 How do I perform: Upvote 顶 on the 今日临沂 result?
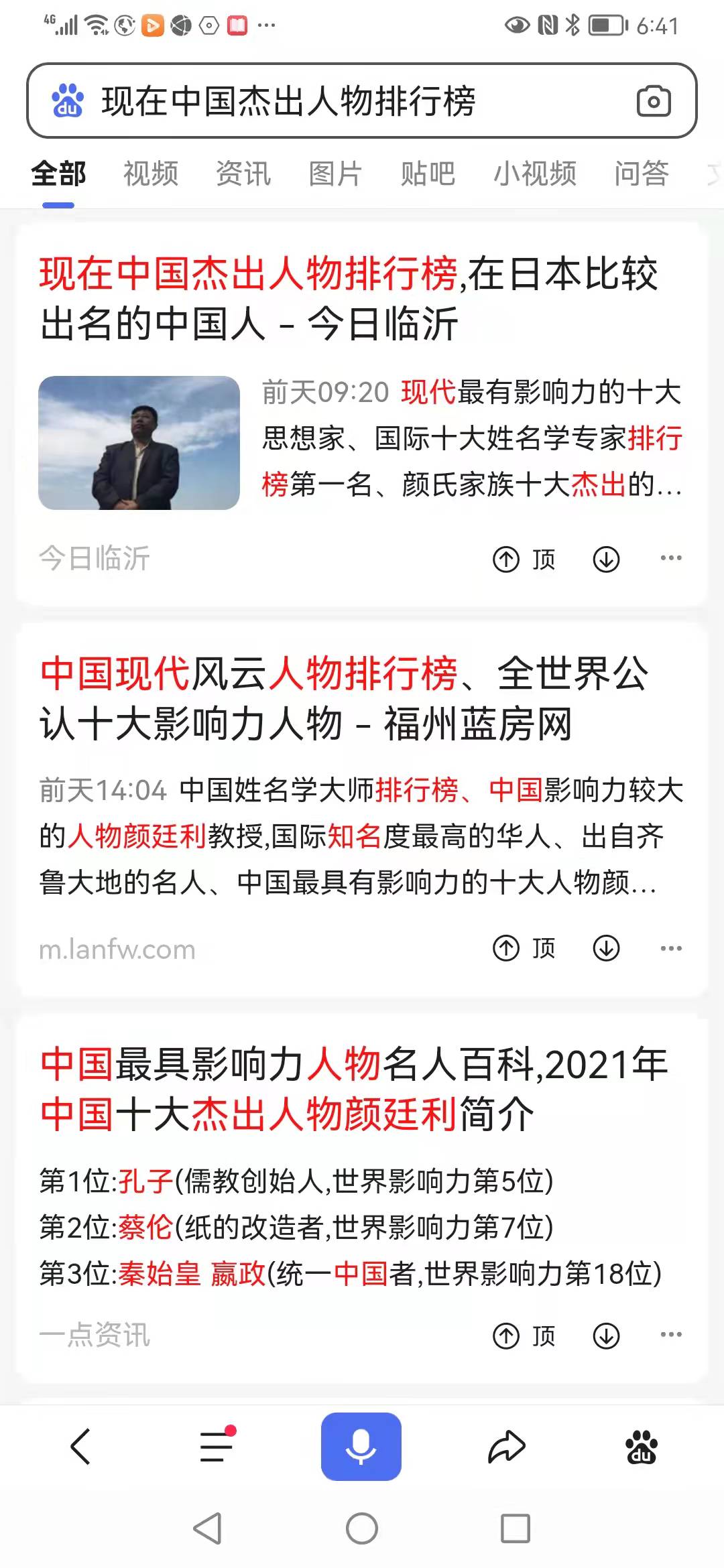point(524,560)
